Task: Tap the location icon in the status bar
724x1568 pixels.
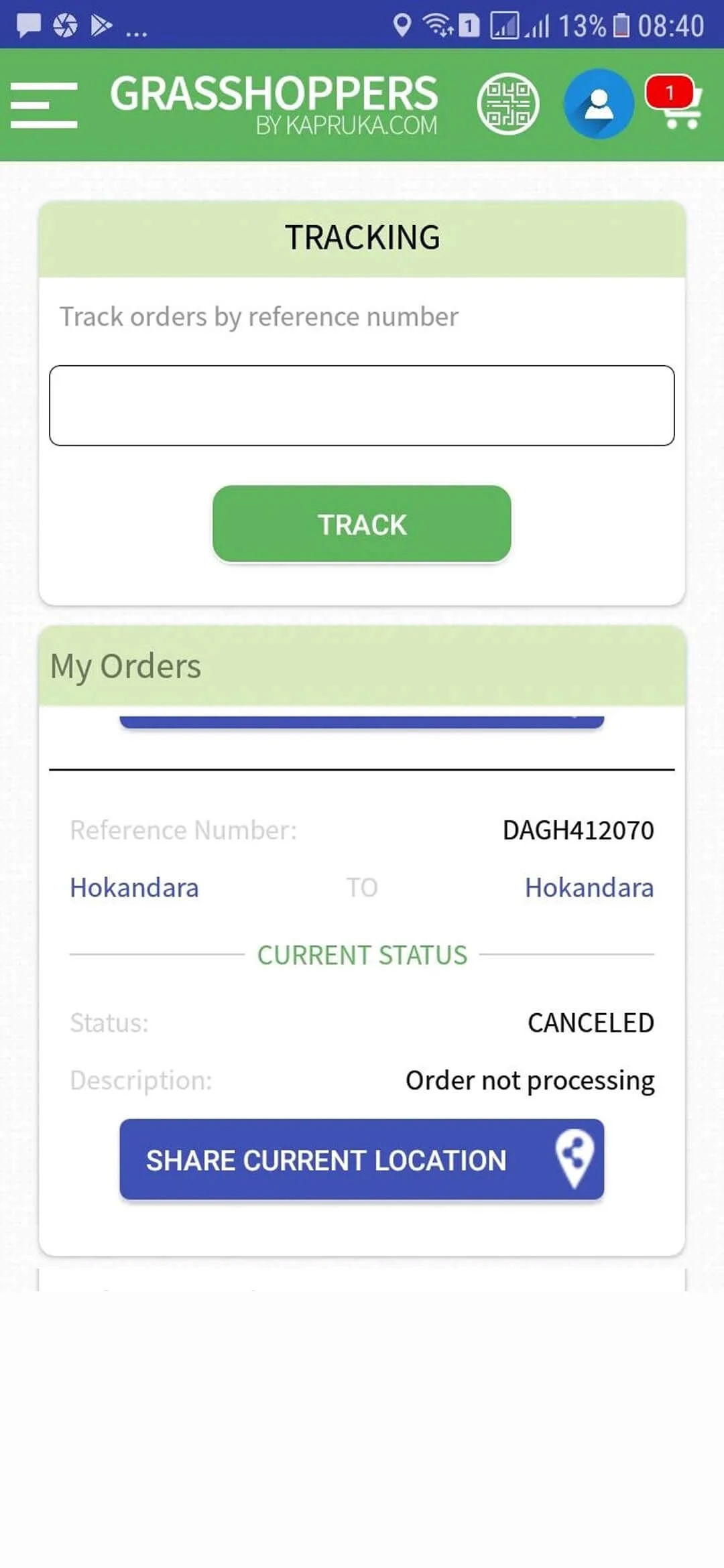Action: tap(403, 26)
